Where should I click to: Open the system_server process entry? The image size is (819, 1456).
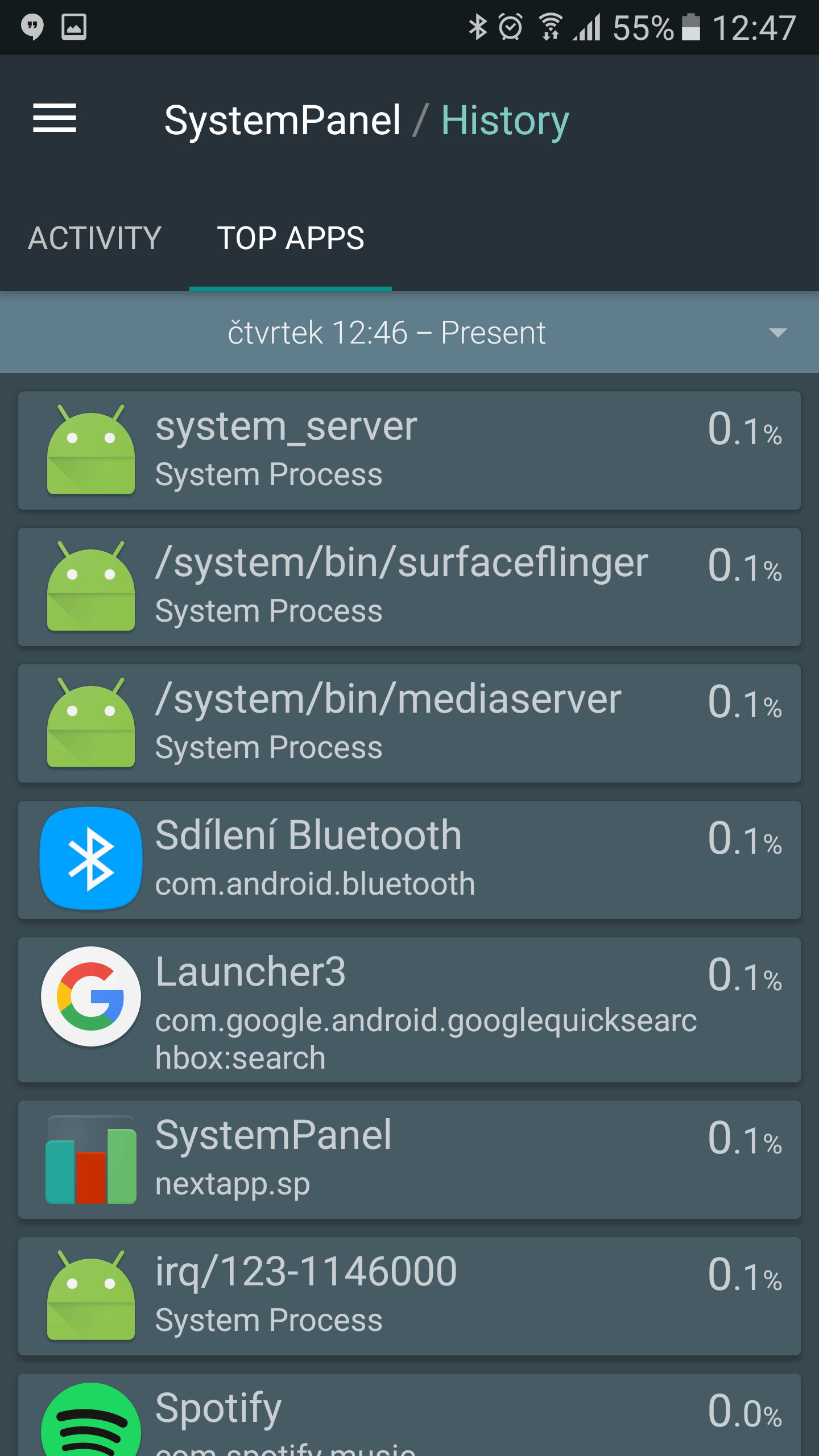409,450
